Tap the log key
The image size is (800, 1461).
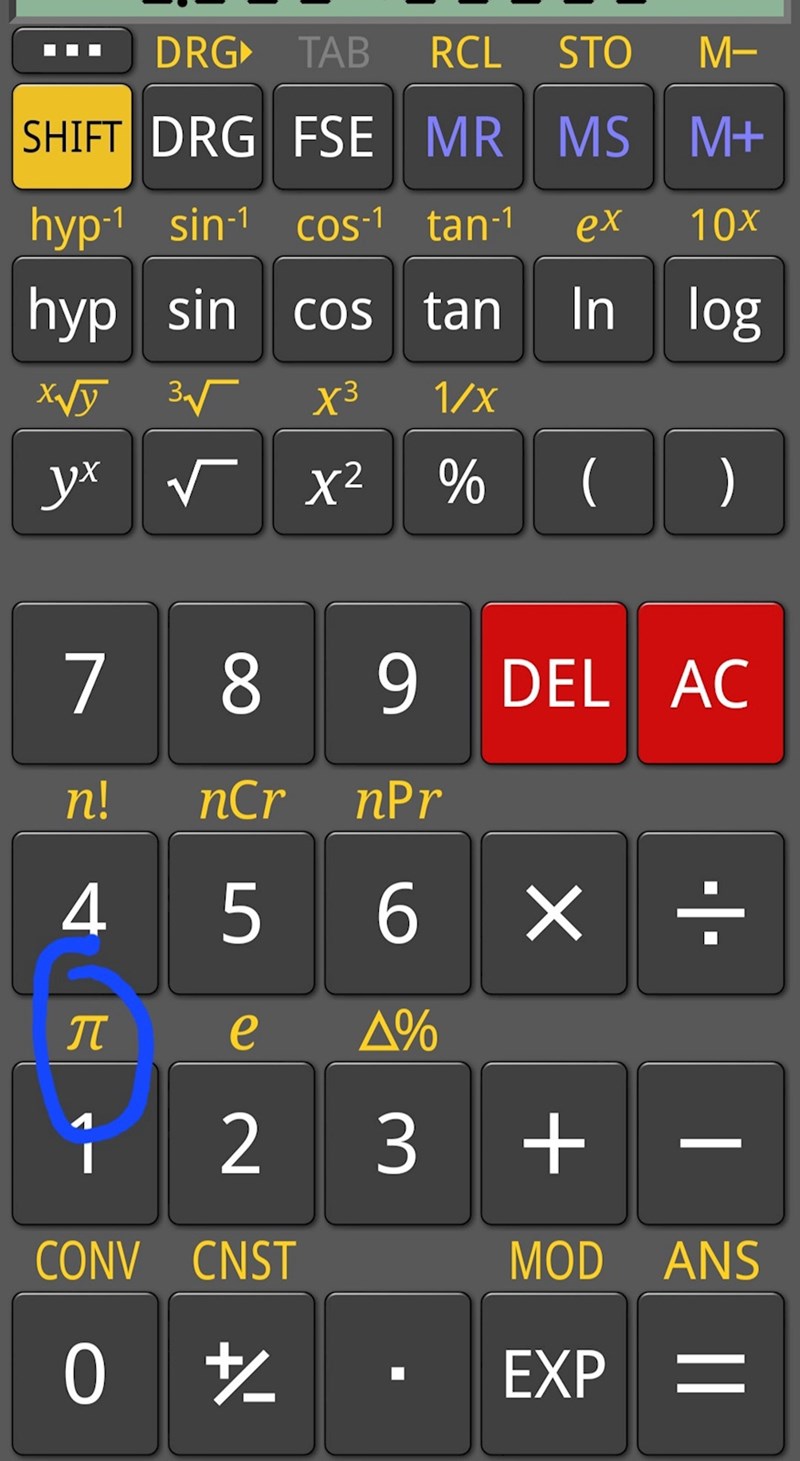pos(724,310)
